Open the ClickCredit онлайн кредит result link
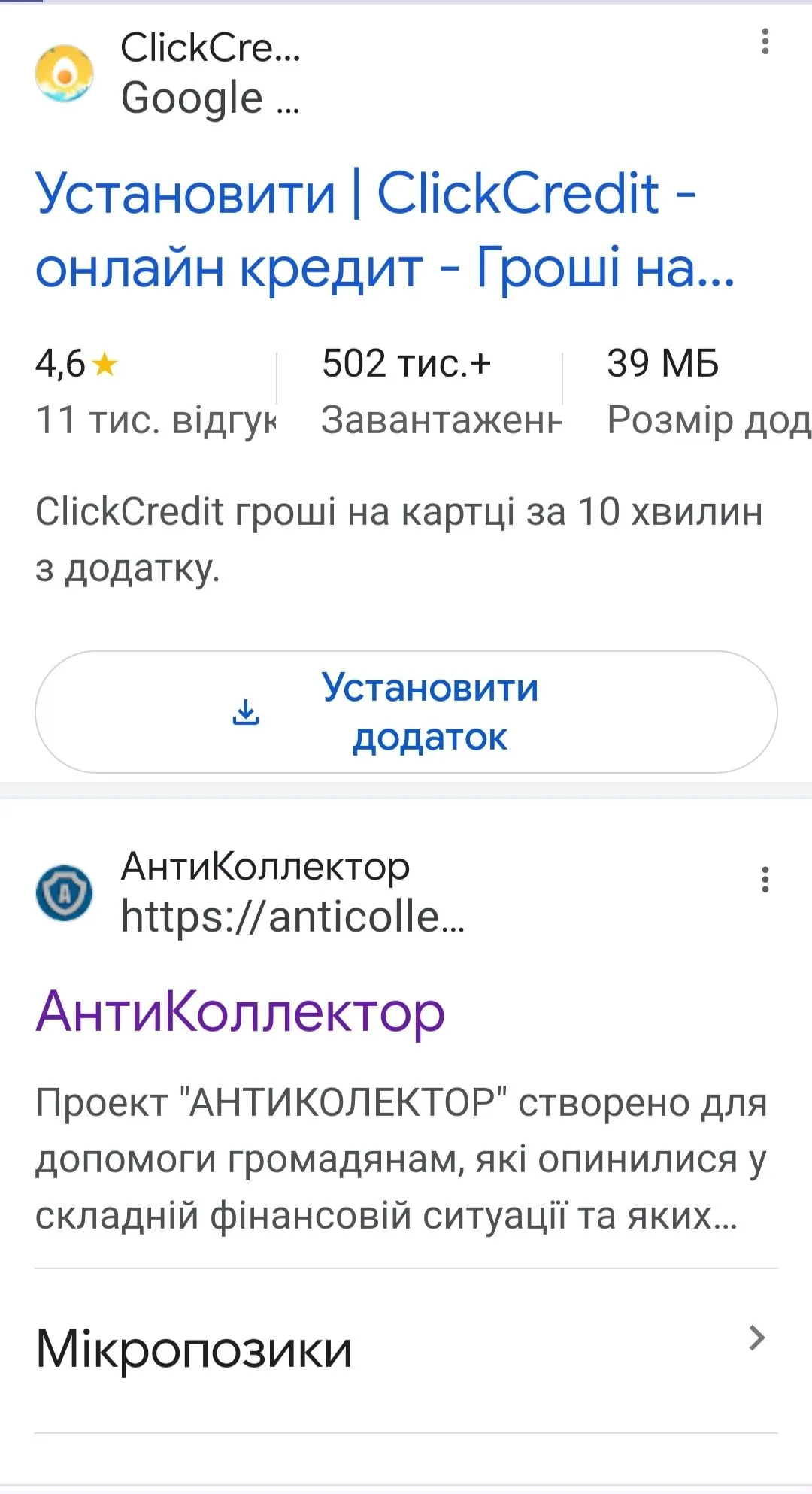The width and height of the screenshot is (812, 1494). [x=383, y=229]
